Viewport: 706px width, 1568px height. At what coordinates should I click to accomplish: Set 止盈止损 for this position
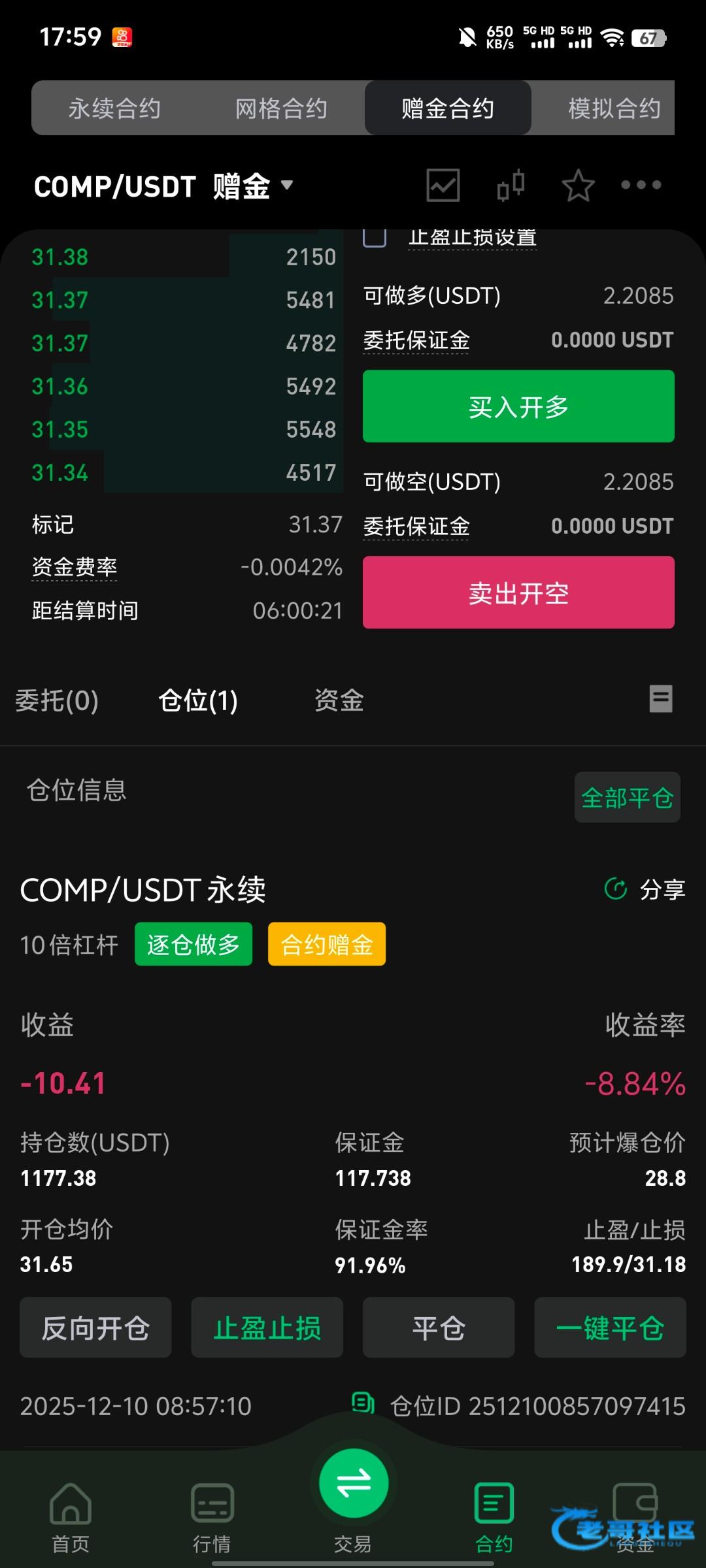267,1327
